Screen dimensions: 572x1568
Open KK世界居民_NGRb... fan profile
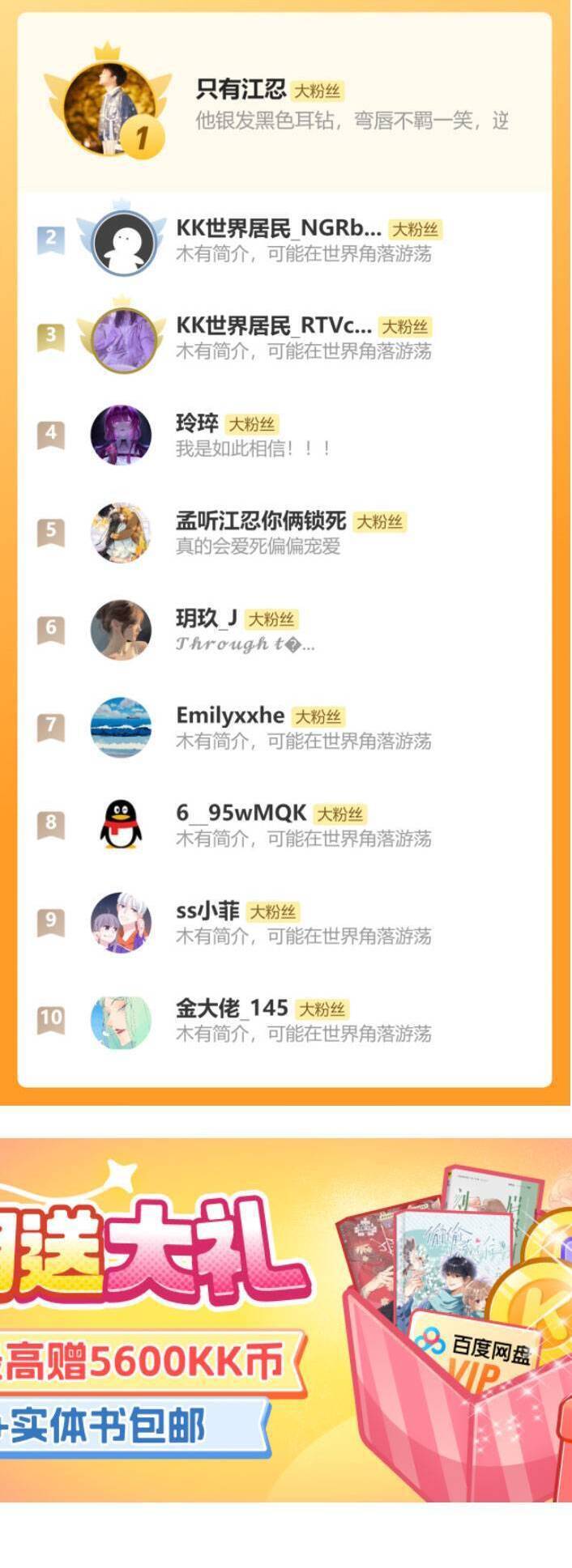coord(278,229)
